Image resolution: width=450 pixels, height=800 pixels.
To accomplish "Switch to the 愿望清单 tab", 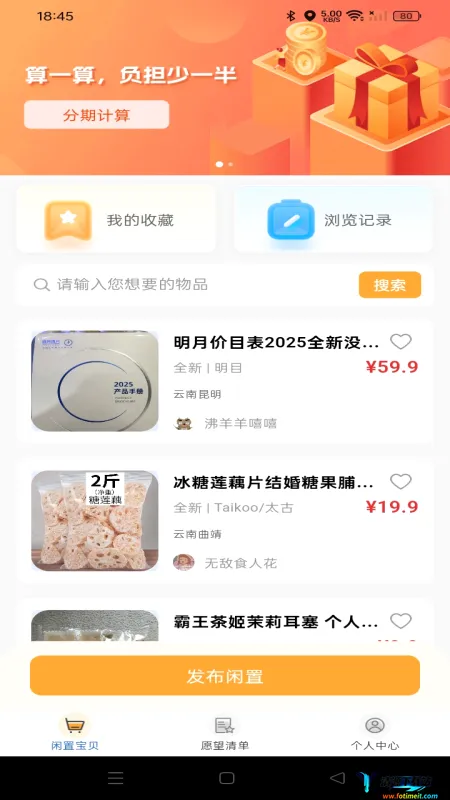I will click(224, 732).
